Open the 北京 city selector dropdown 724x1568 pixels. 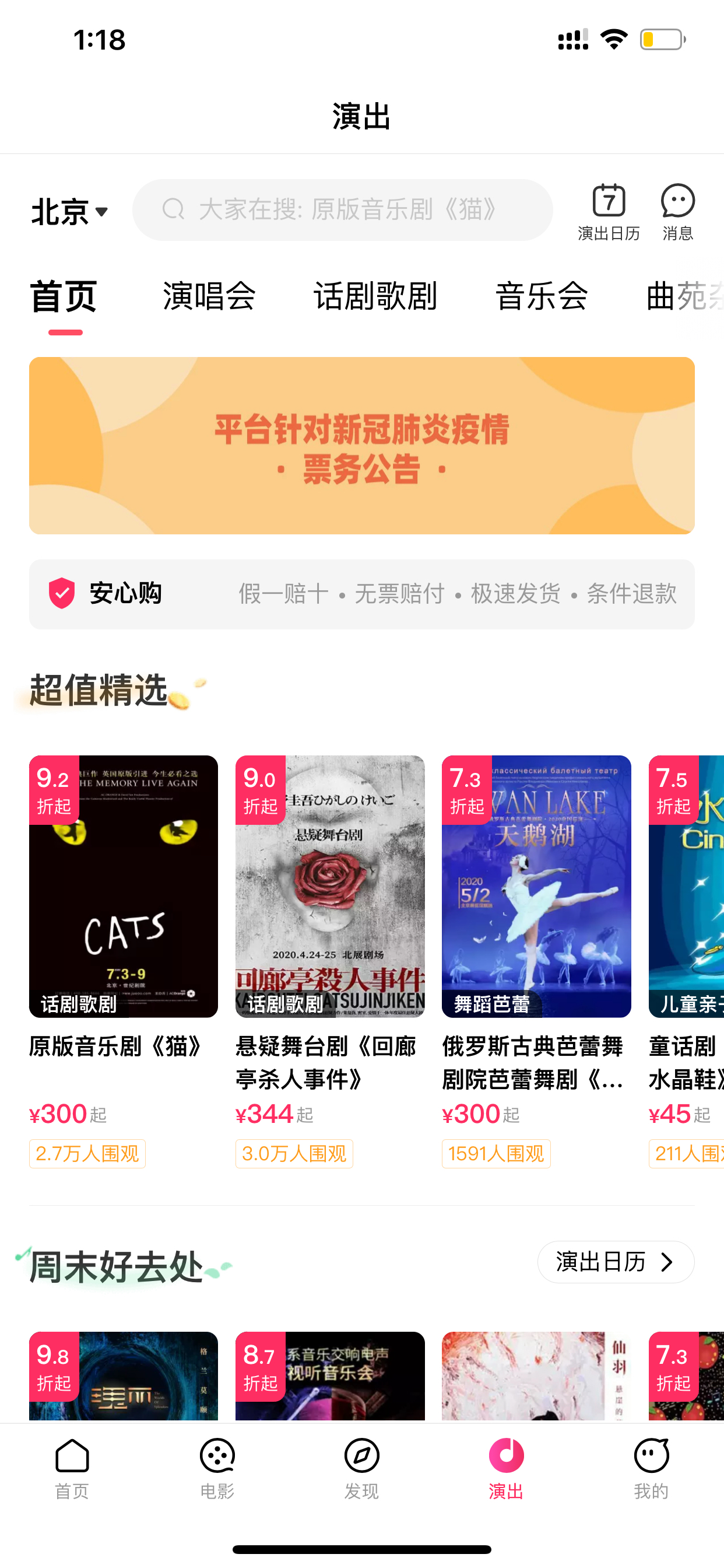(70, 211)
